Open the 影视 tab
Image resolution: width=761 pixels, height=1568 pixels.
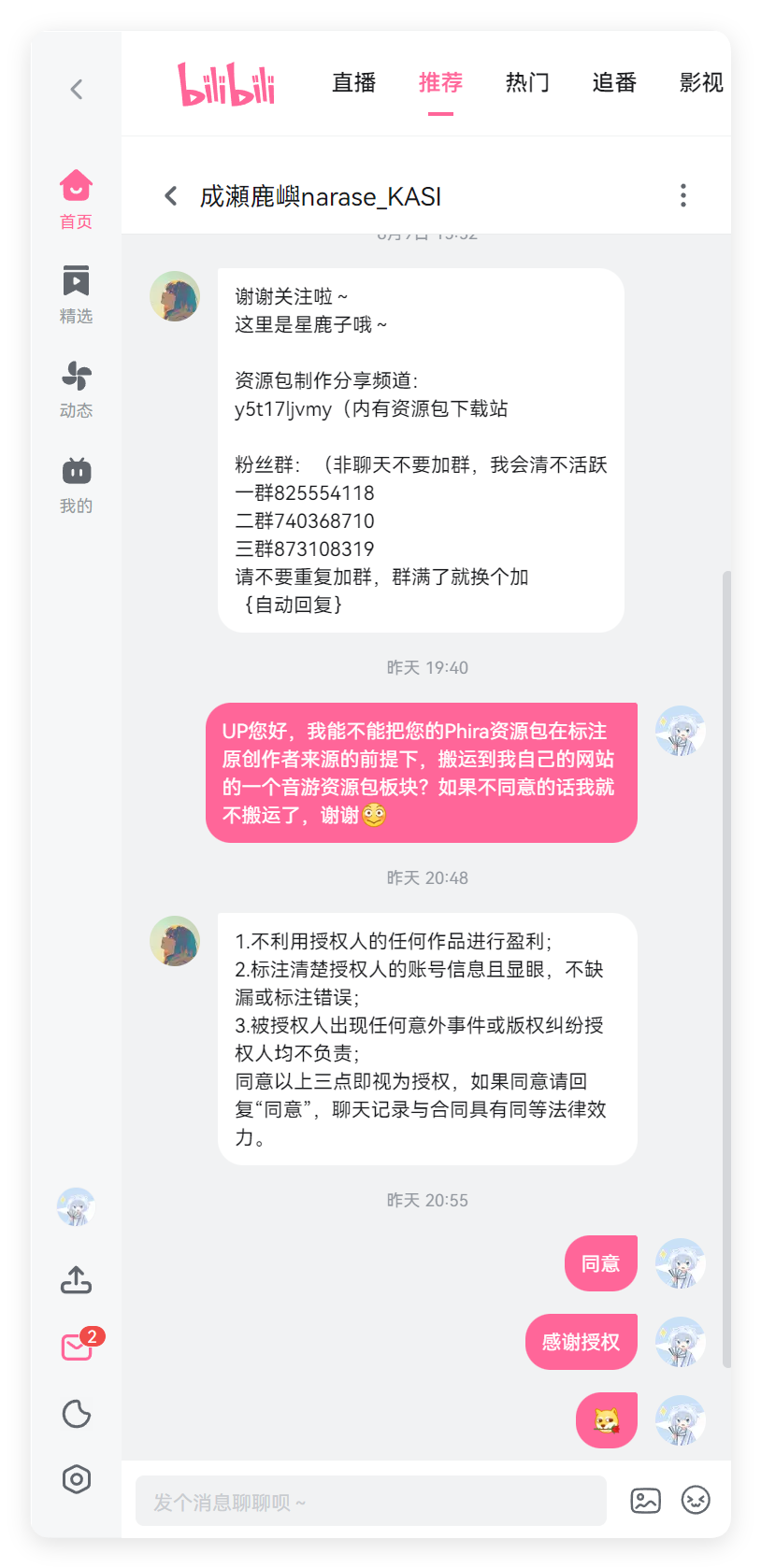pos(700,83)
